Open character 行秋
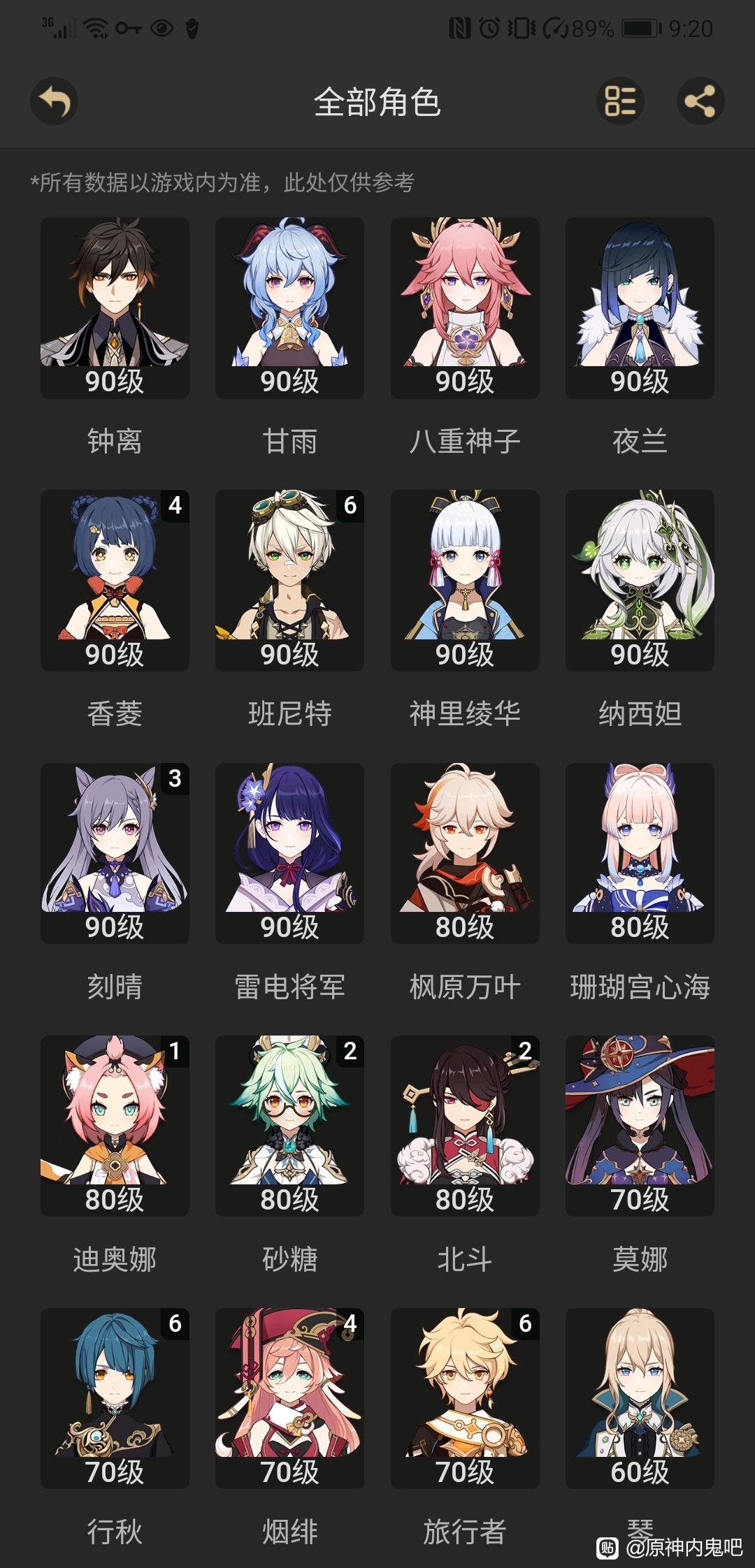The image size is (755, 1568). 115,1398
